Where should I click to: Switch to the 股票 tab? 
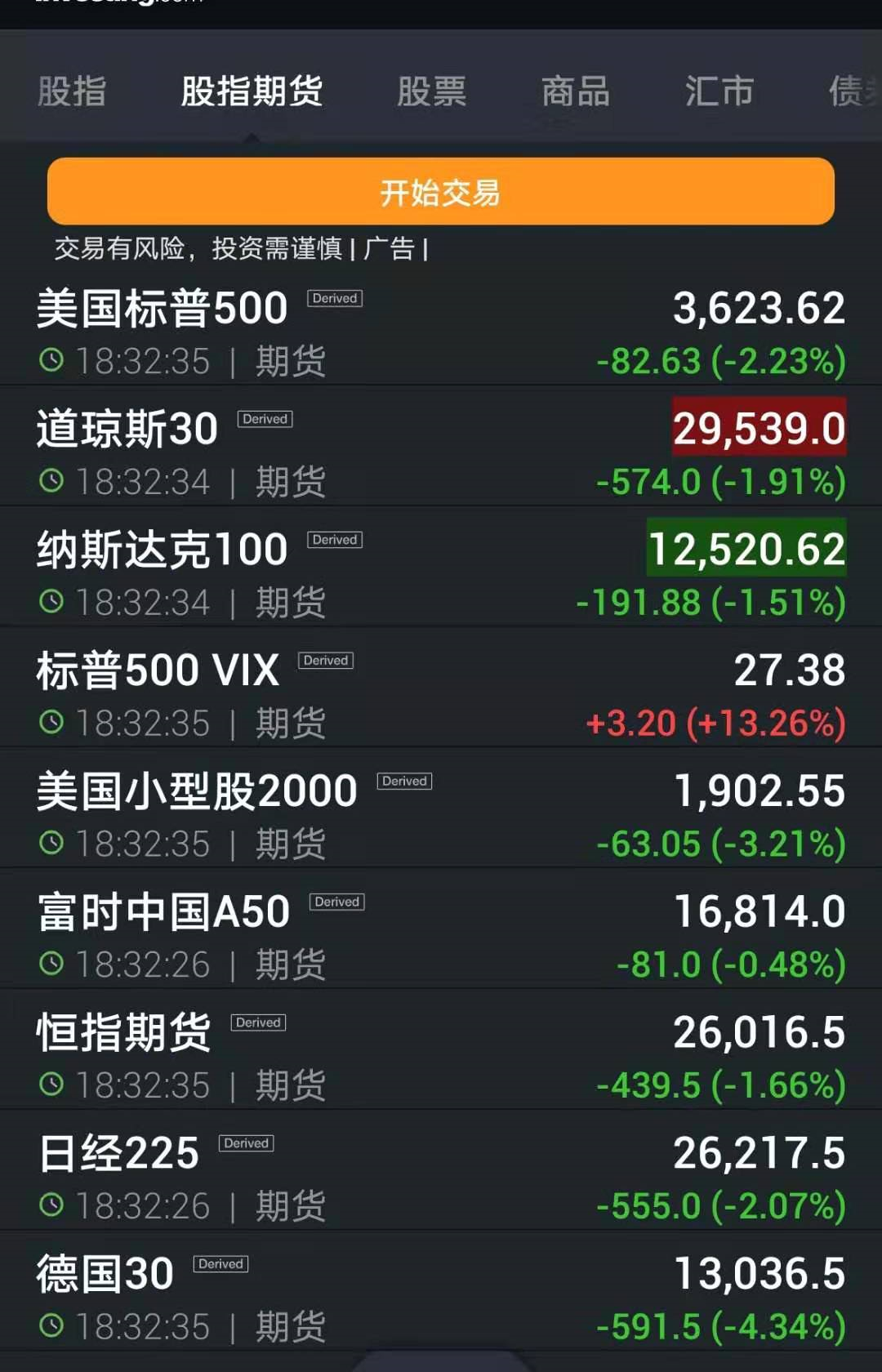431,91
